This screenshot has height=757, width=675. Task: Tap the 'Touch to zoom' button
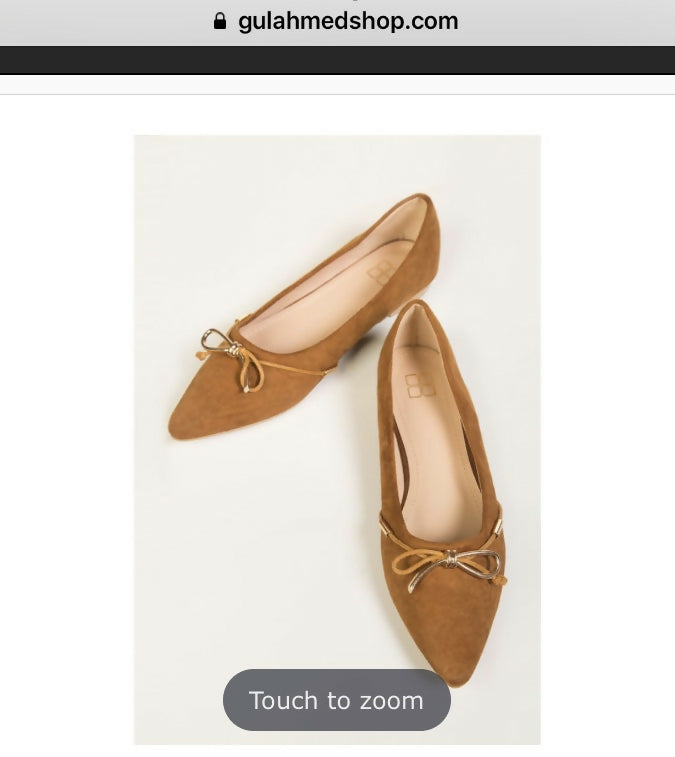click(336, 700)
